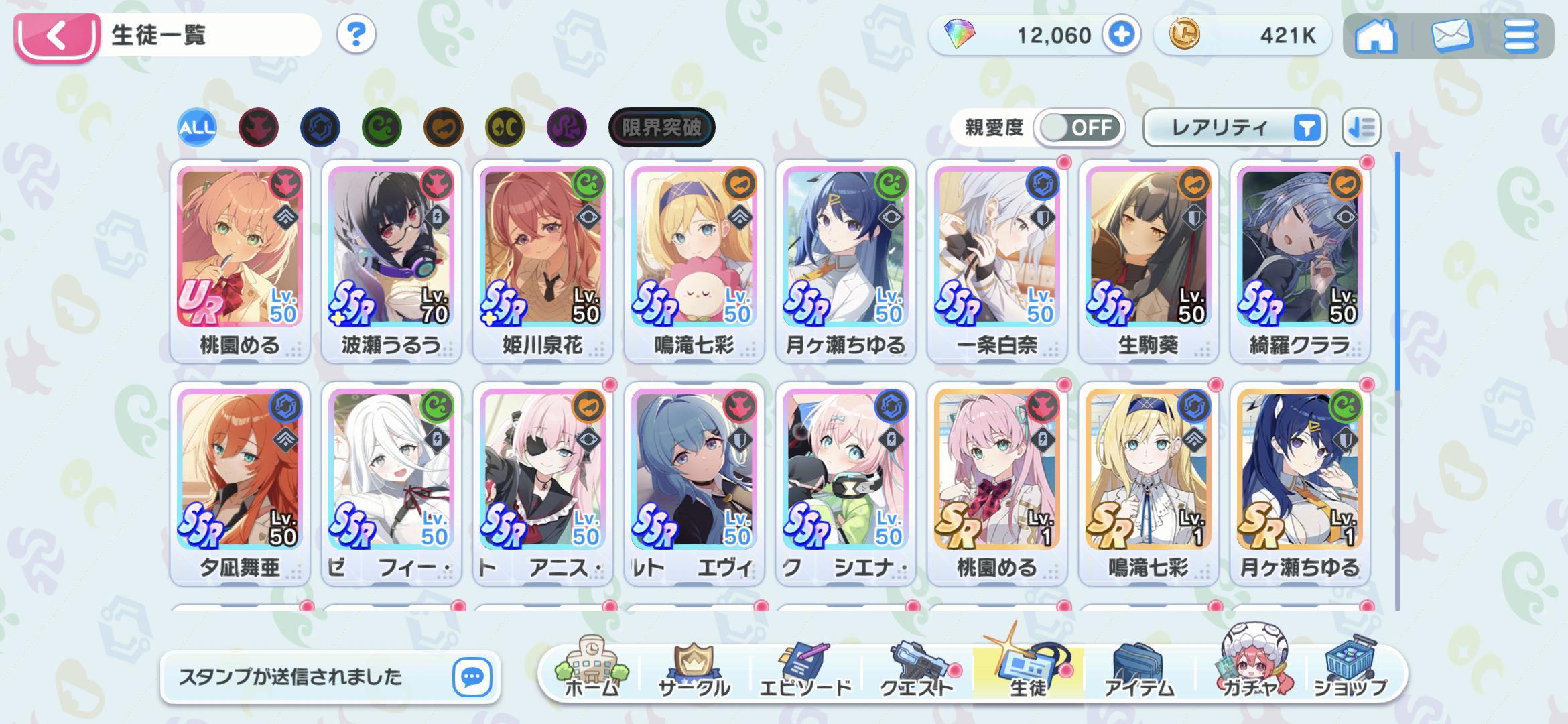Tap the 限界突破 filter chip
This screenshot has height=724, width=1568.
[661, 127]
